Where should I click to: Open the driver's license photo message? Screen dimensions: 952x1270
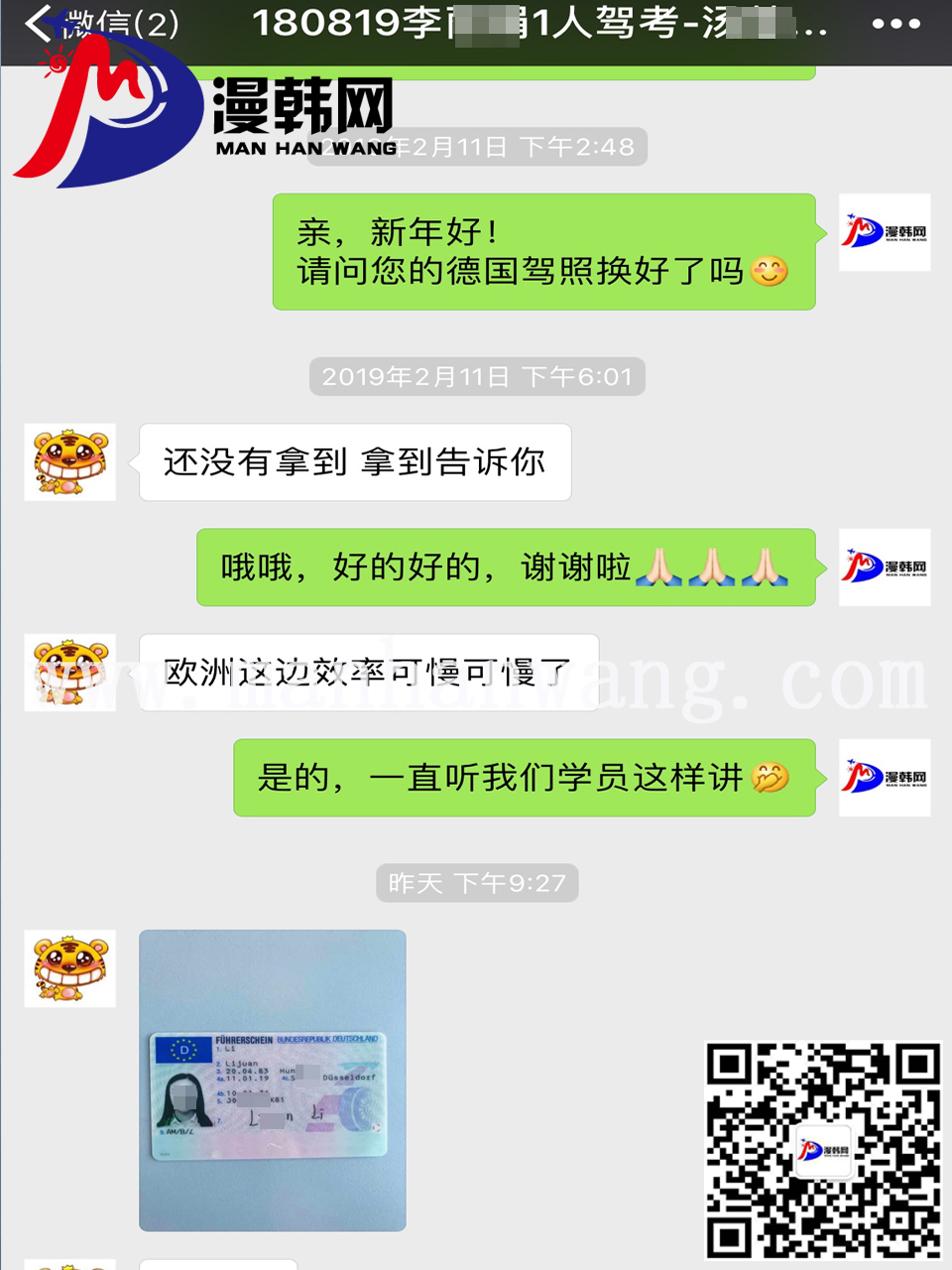[273, 1080]
